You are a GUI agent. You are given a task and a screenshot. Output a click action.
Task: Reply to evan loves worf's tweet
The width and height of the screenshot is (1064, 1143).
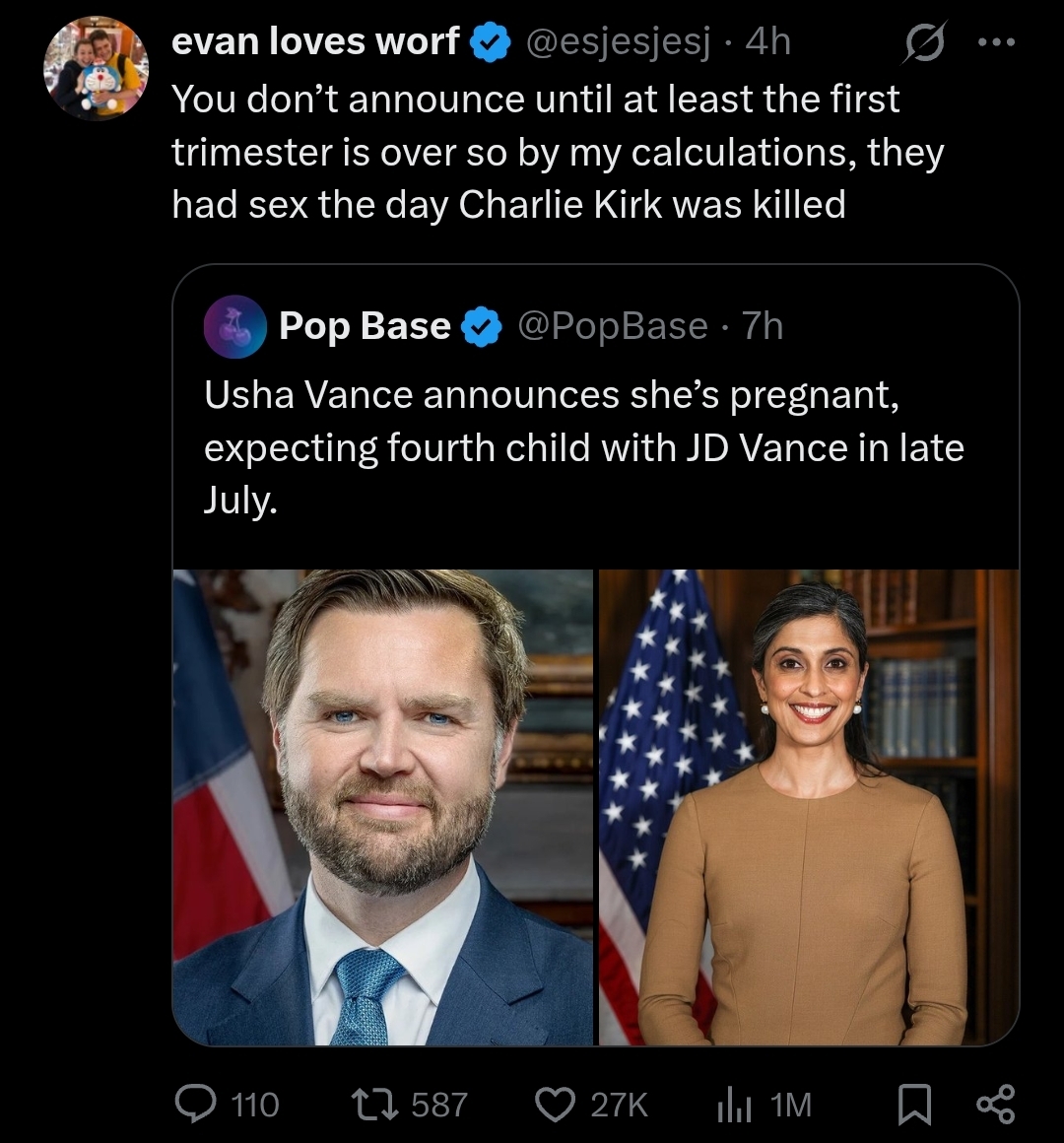tap(195, 1104)
